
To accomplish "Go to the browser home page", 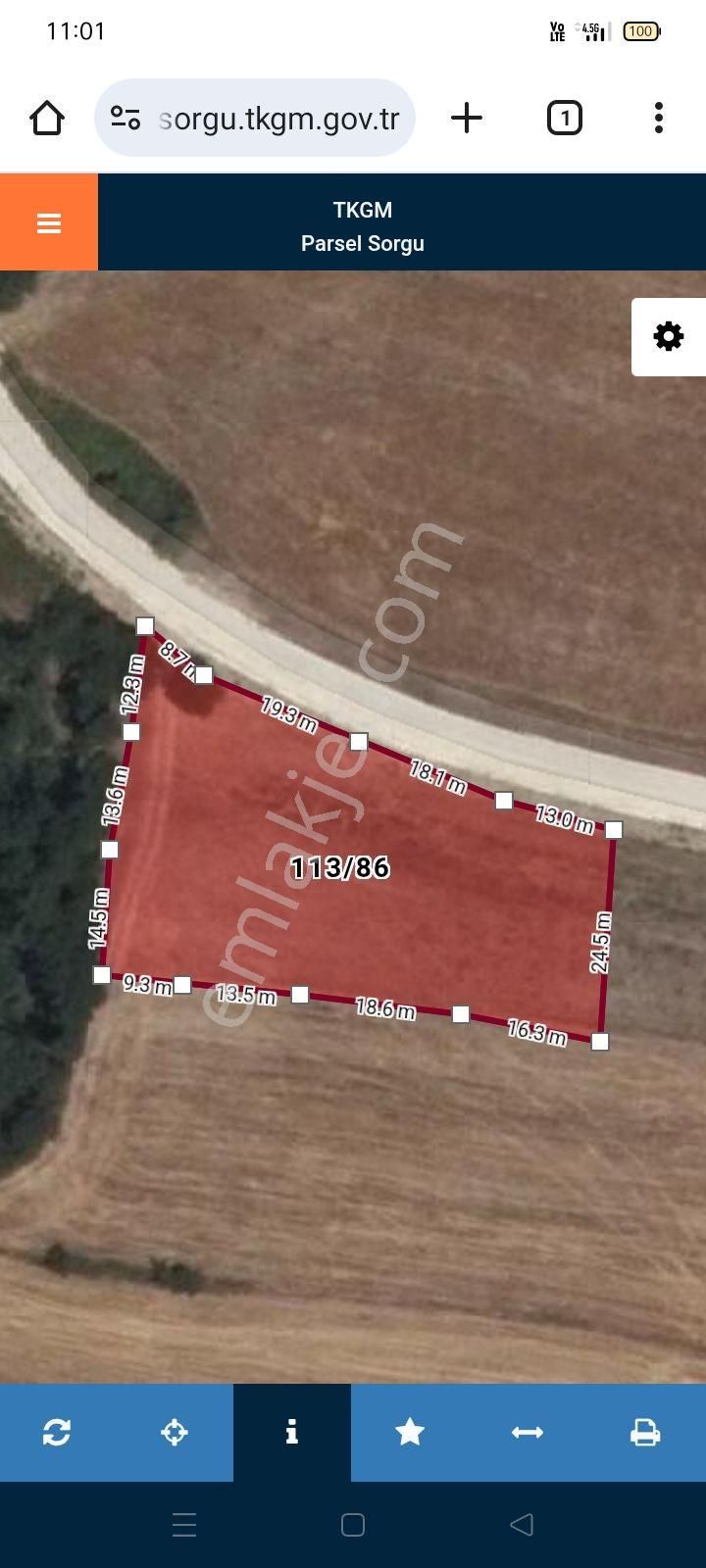I will tap(47, 119).
